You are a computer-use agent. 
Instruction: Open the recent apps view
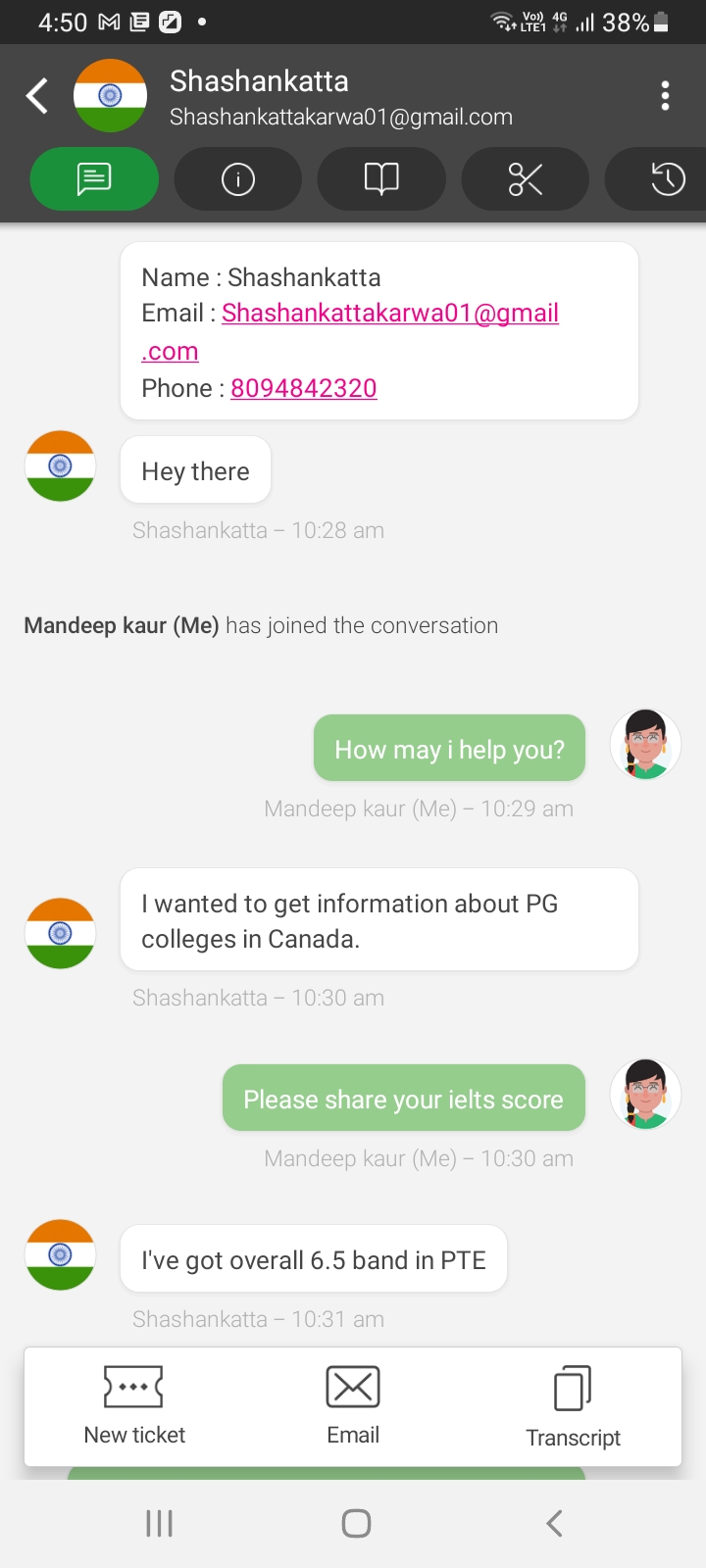[x=159, y=1523]
